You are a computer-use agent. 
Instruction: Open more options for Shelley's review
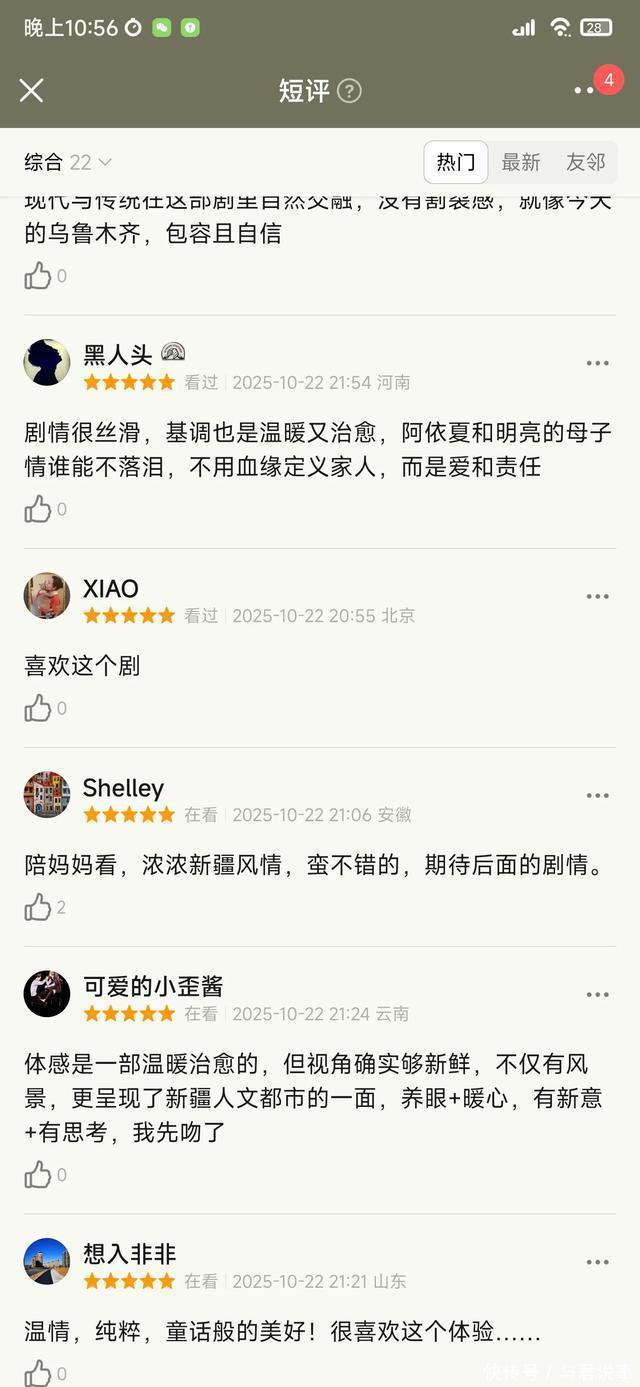coord(597,796)
